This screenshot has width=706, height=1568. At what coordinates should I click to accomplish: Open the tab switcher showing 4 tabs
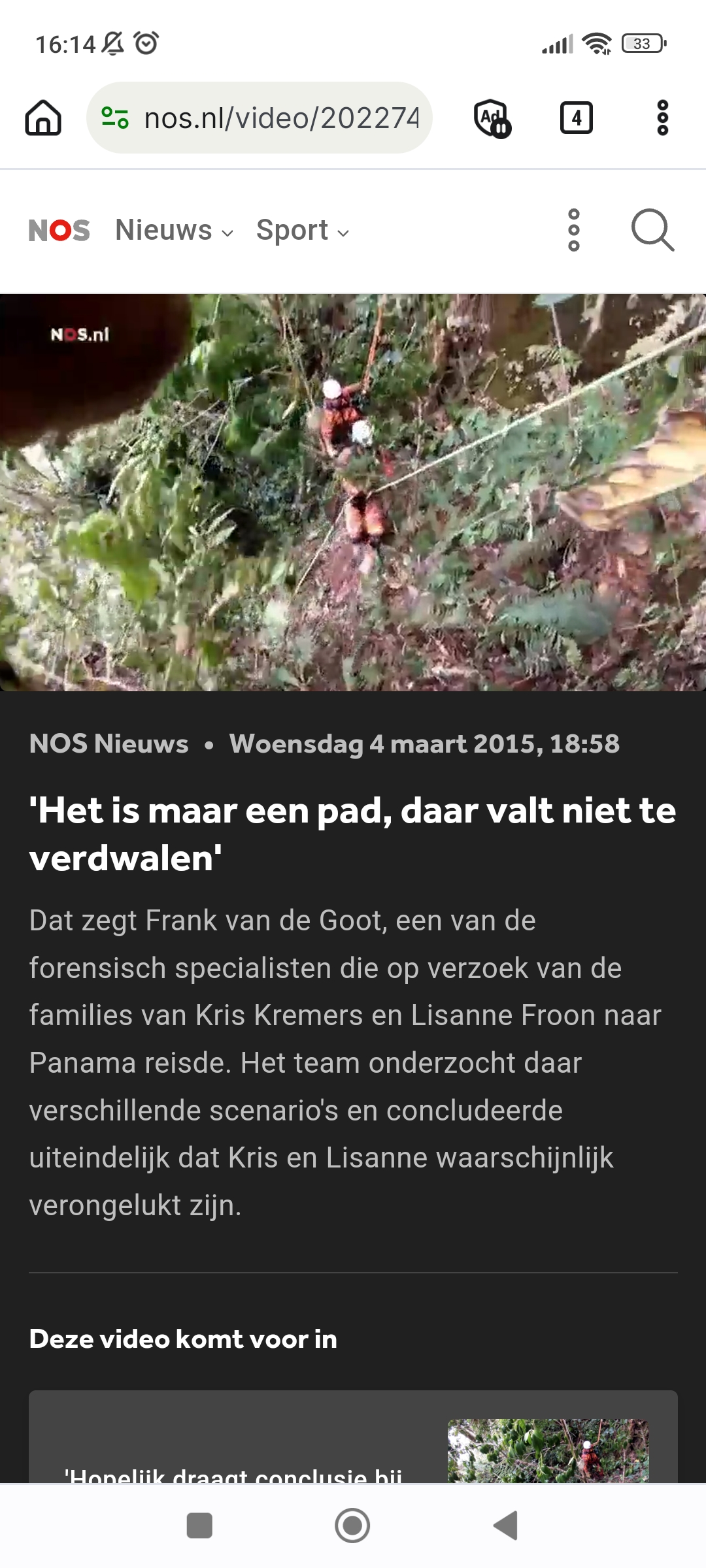(577, 118)
